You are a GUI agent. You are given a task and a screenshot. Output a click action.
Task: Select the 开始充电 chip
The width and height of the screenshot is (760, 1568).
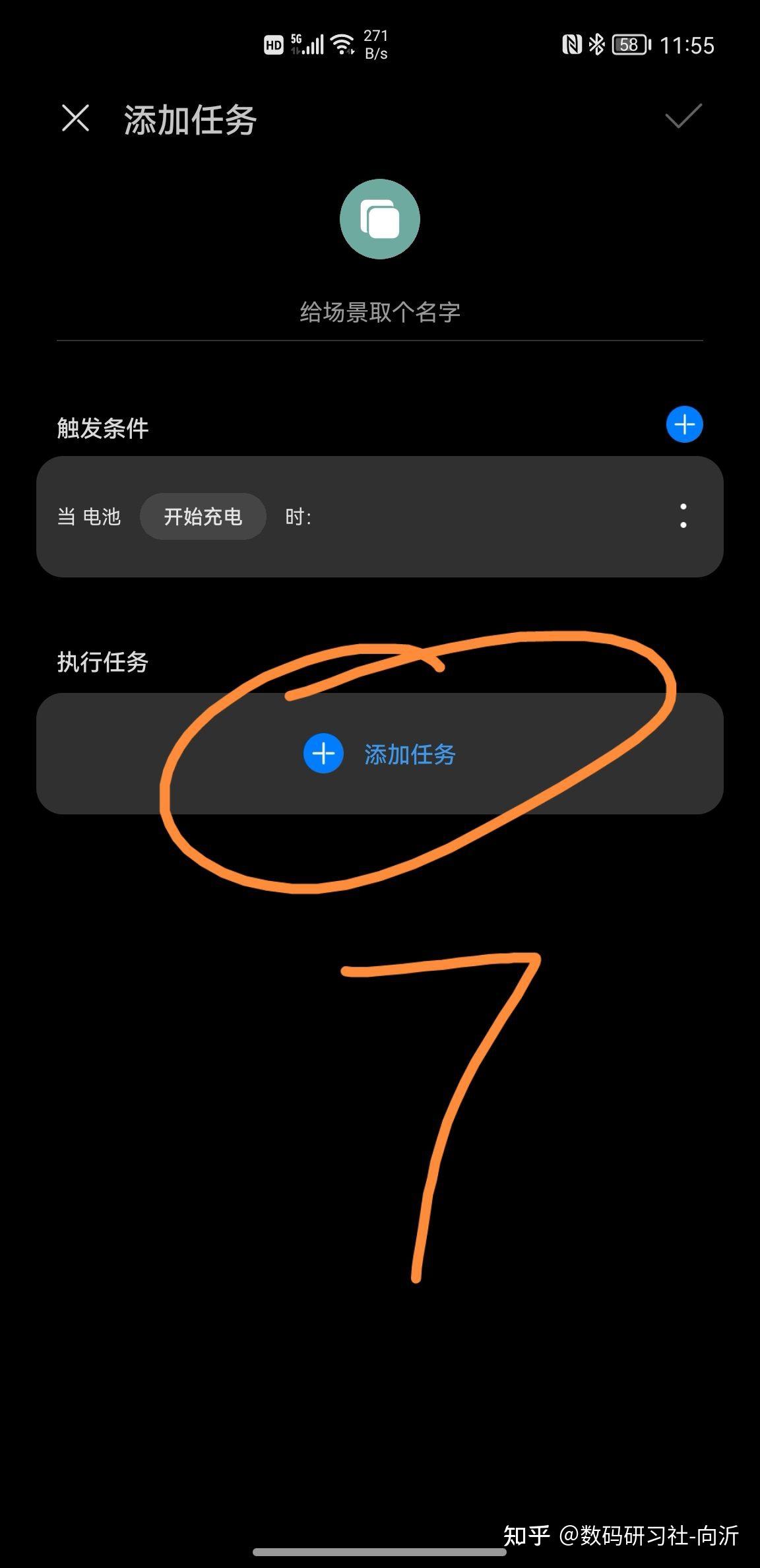[203, 517]
